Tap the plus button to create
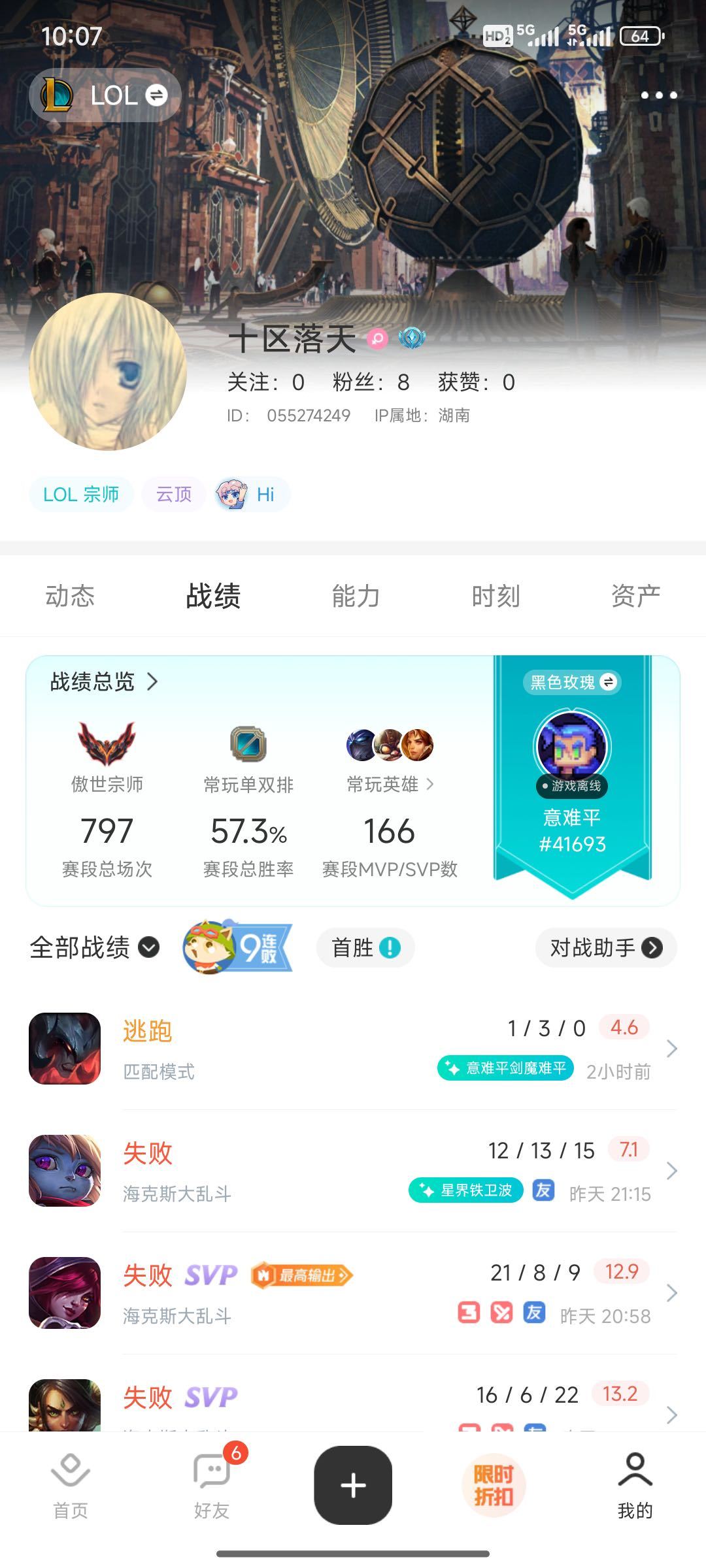Image resolution: width=706 pixels, height=1568 pixels. pyautogui.click(x=353, y=1485)
